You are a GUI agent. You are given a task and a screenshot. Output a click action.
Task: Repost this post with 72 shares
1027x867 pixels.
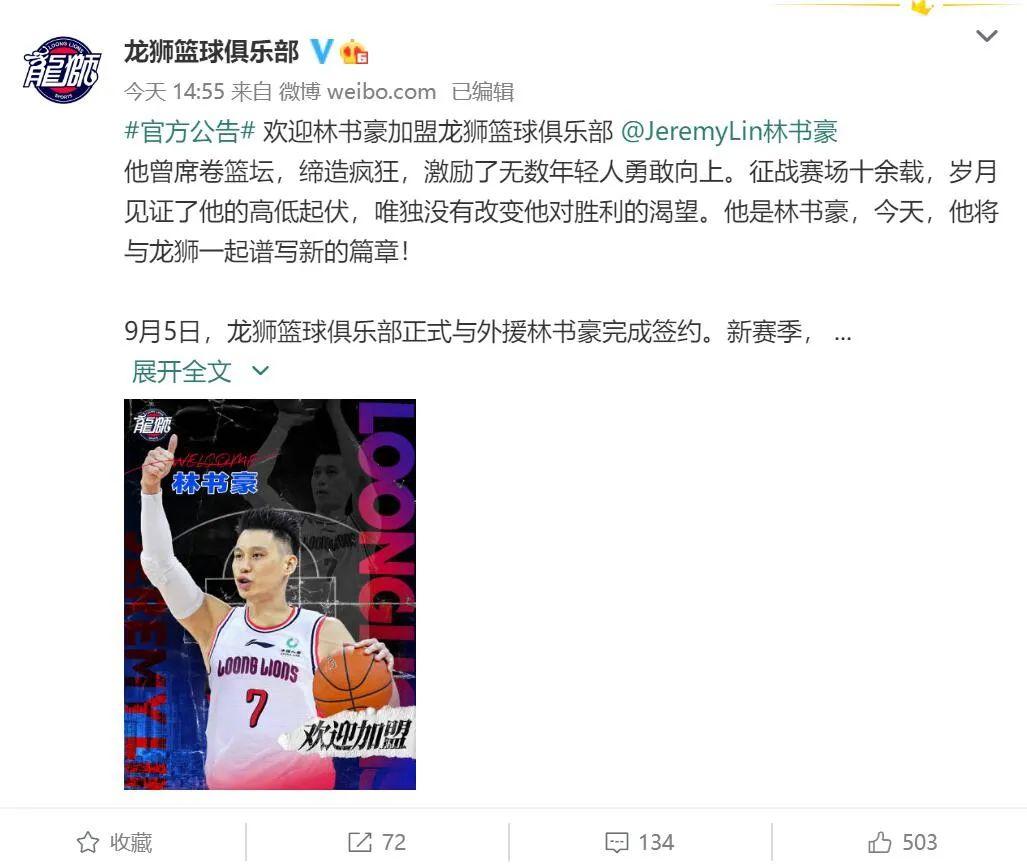[x=377, y=842]
